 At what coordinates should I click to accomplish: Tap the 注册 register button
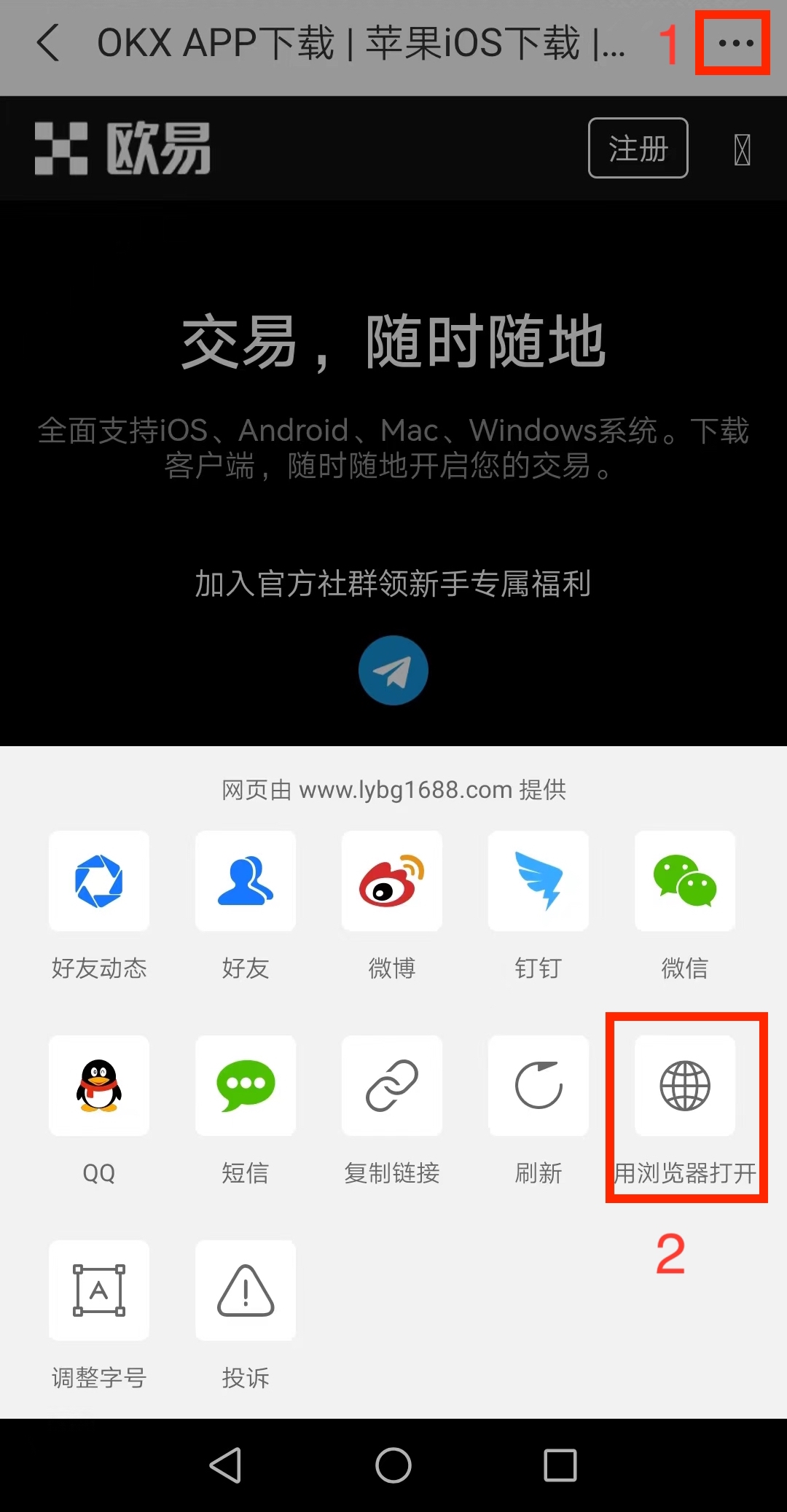[x=638, y=147]
